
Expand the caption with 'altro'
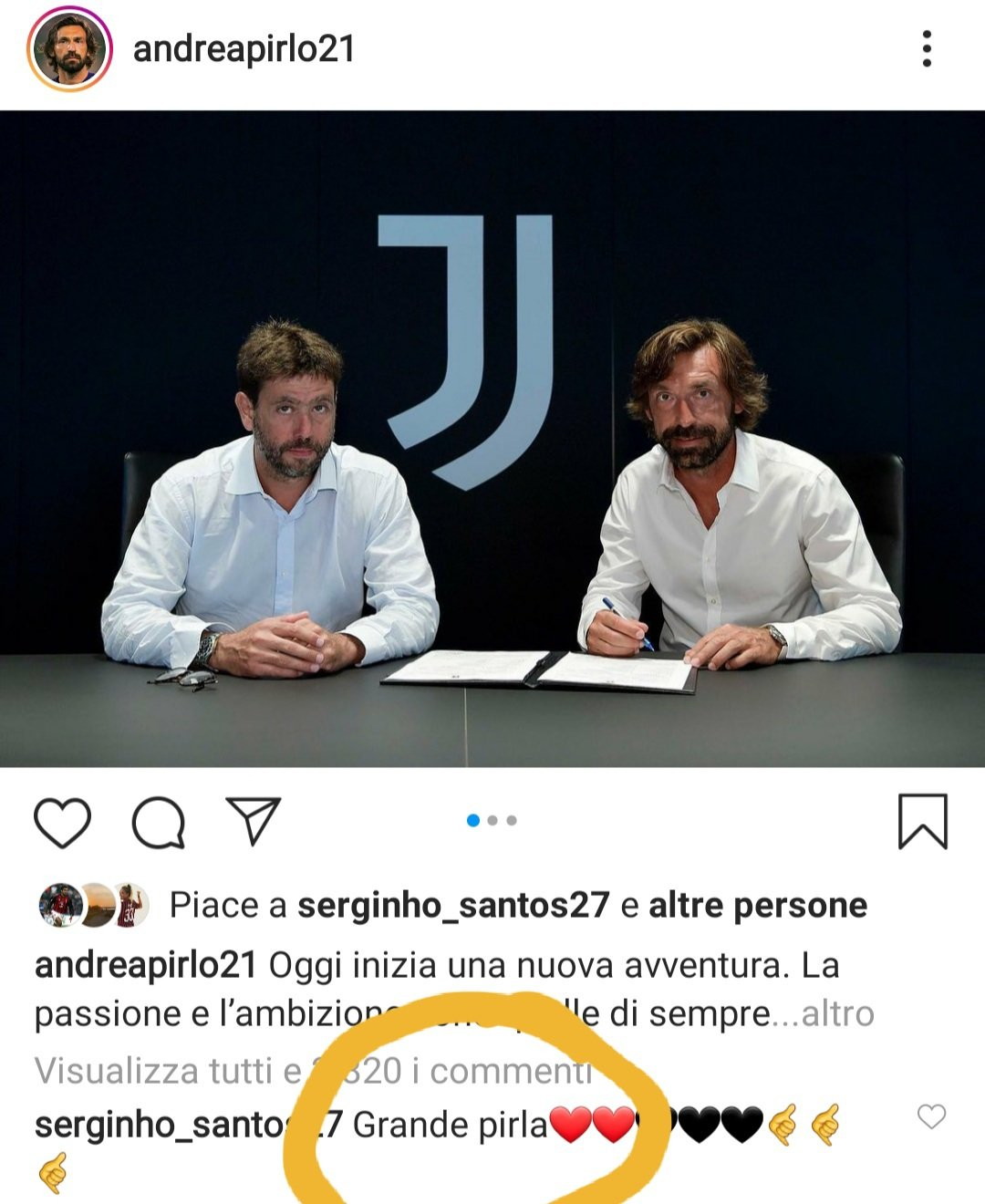[837, 1013]
